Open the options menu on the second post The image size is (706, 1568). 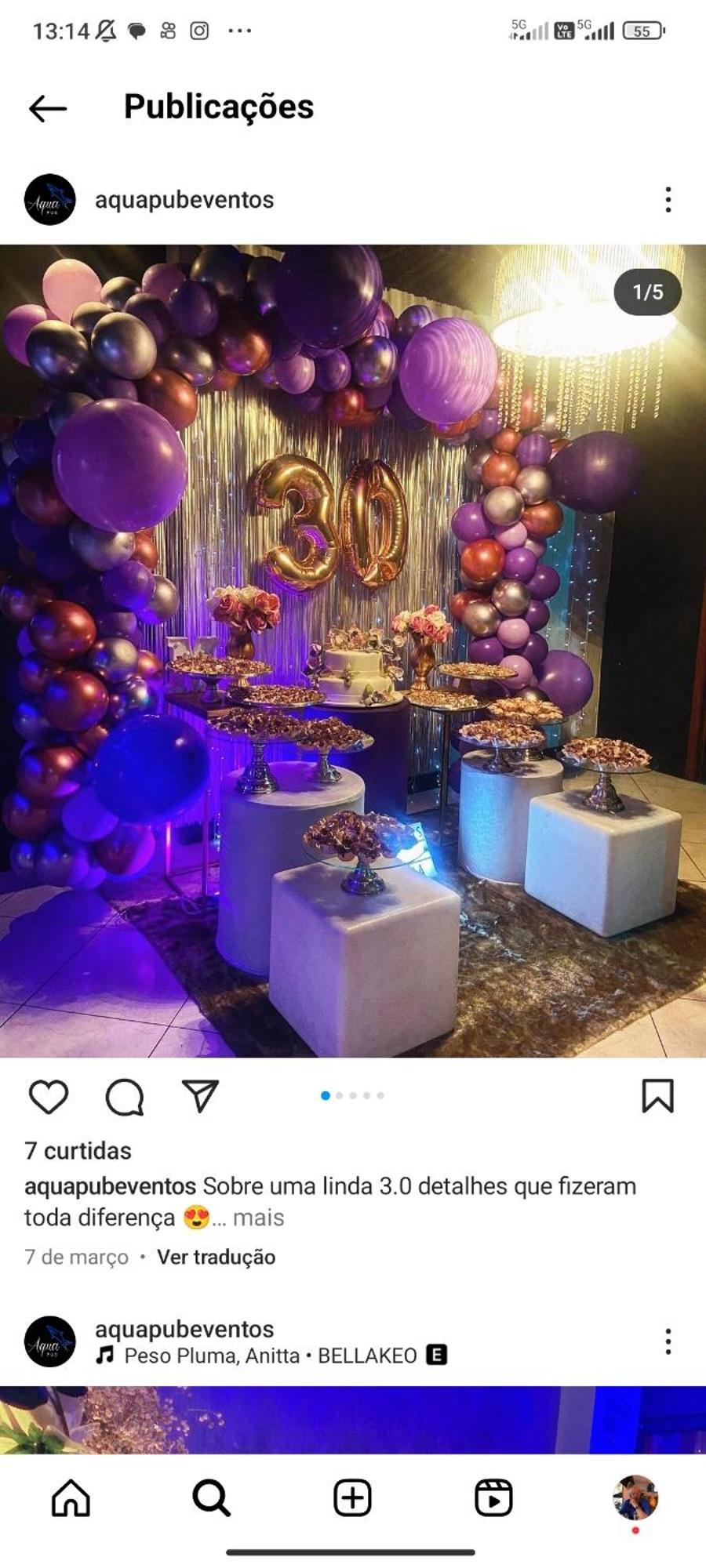(668, 1341)
